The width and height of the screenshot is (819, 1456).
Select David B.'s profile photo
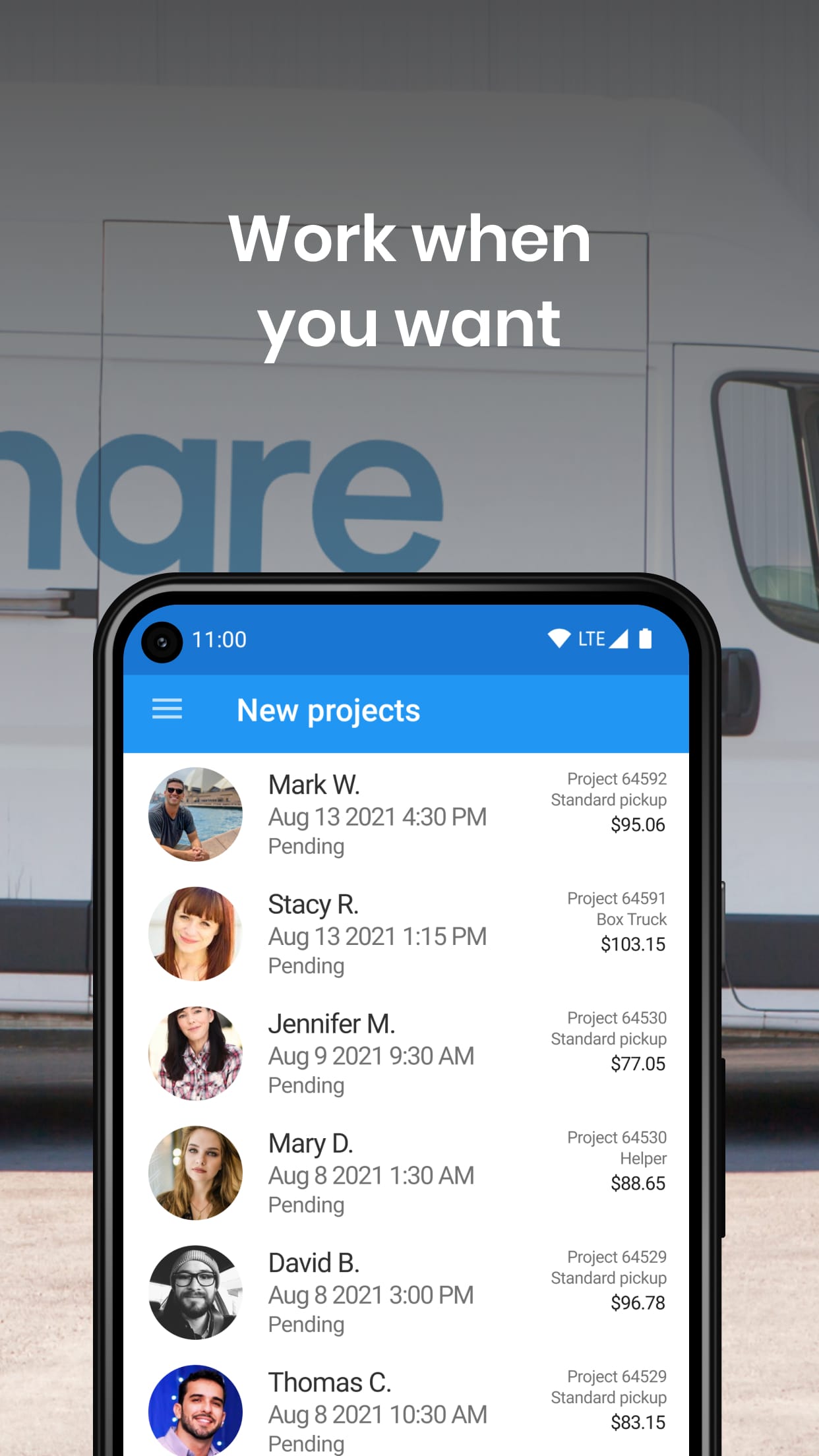coord(195,1292)
